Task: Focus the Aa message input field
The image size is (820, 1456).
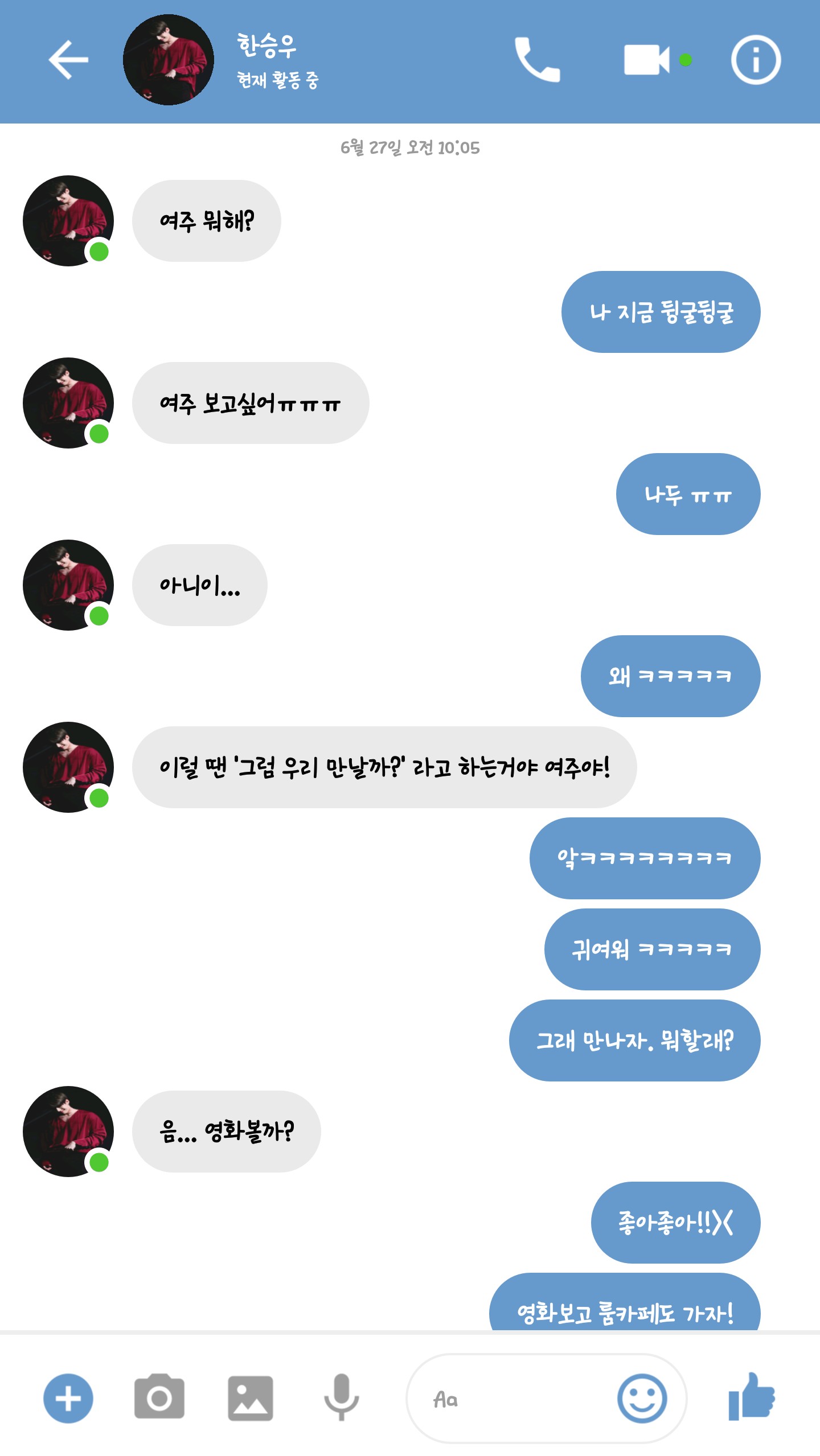Action: [x=512, y=1398]
